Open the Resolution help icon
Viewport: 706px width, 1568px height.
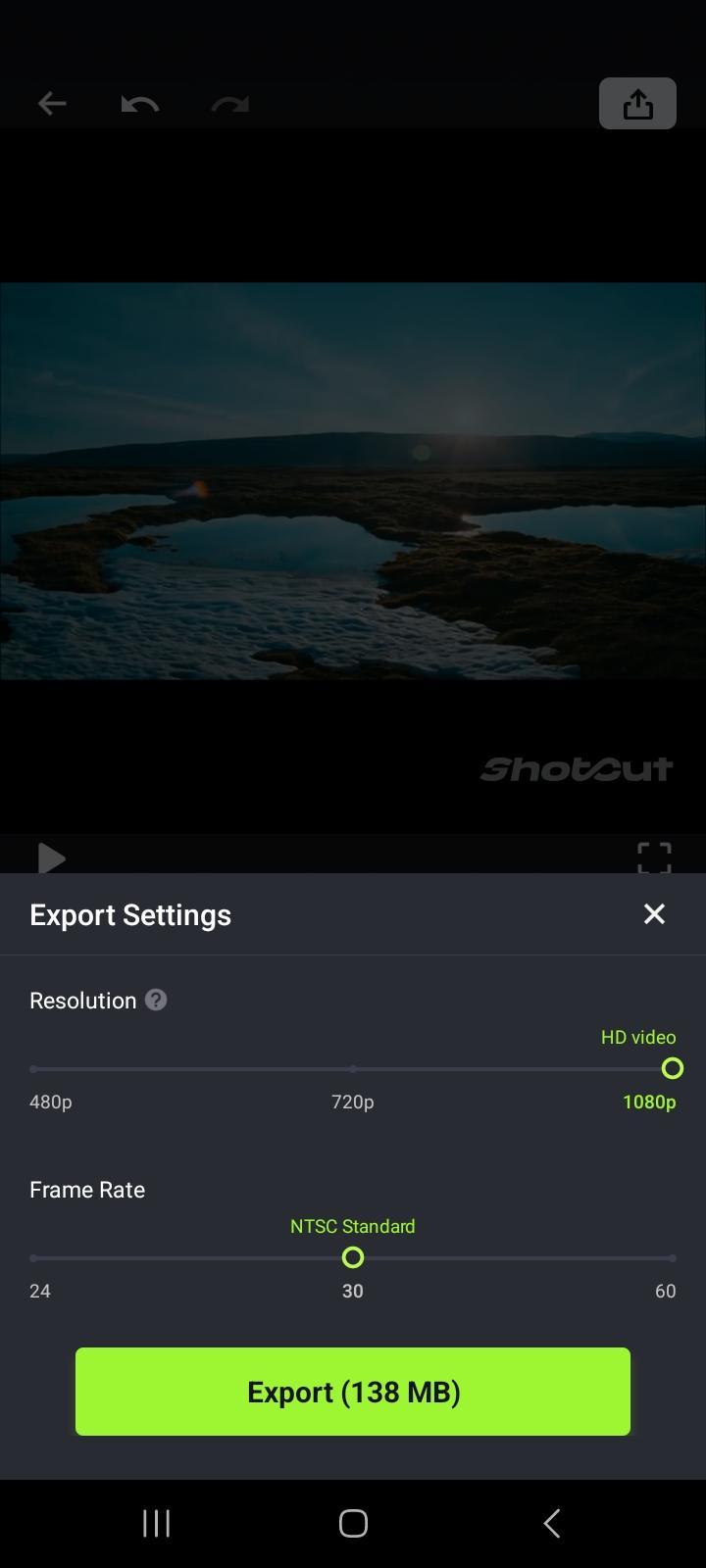(x=156, y=1000)
